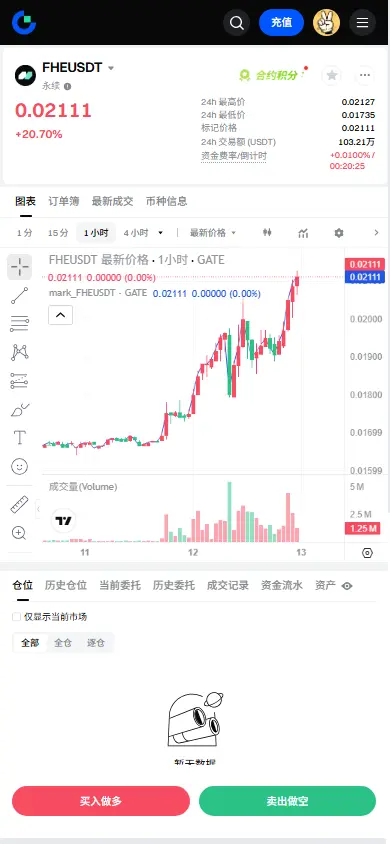Select the text drawing tool
The height and width of the screenshot is (844, 390).
[x=19, y=438]
